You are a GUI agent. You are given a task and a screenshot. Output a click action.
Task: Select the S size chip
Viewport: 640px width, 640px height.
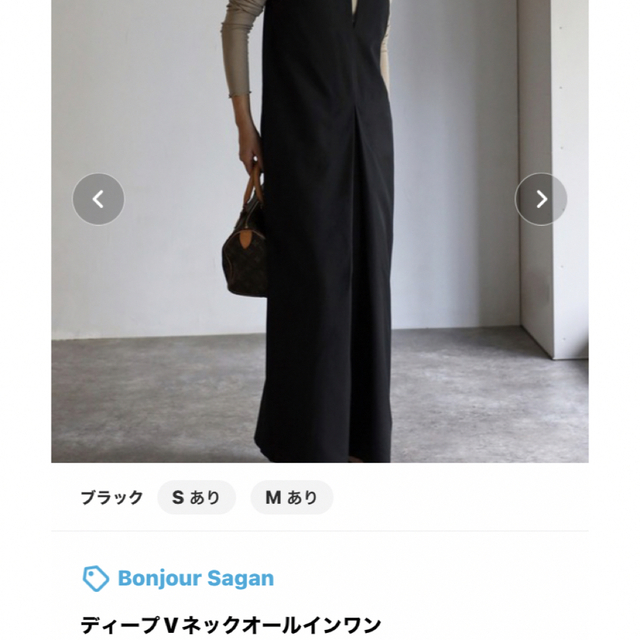tap(196, 497)
